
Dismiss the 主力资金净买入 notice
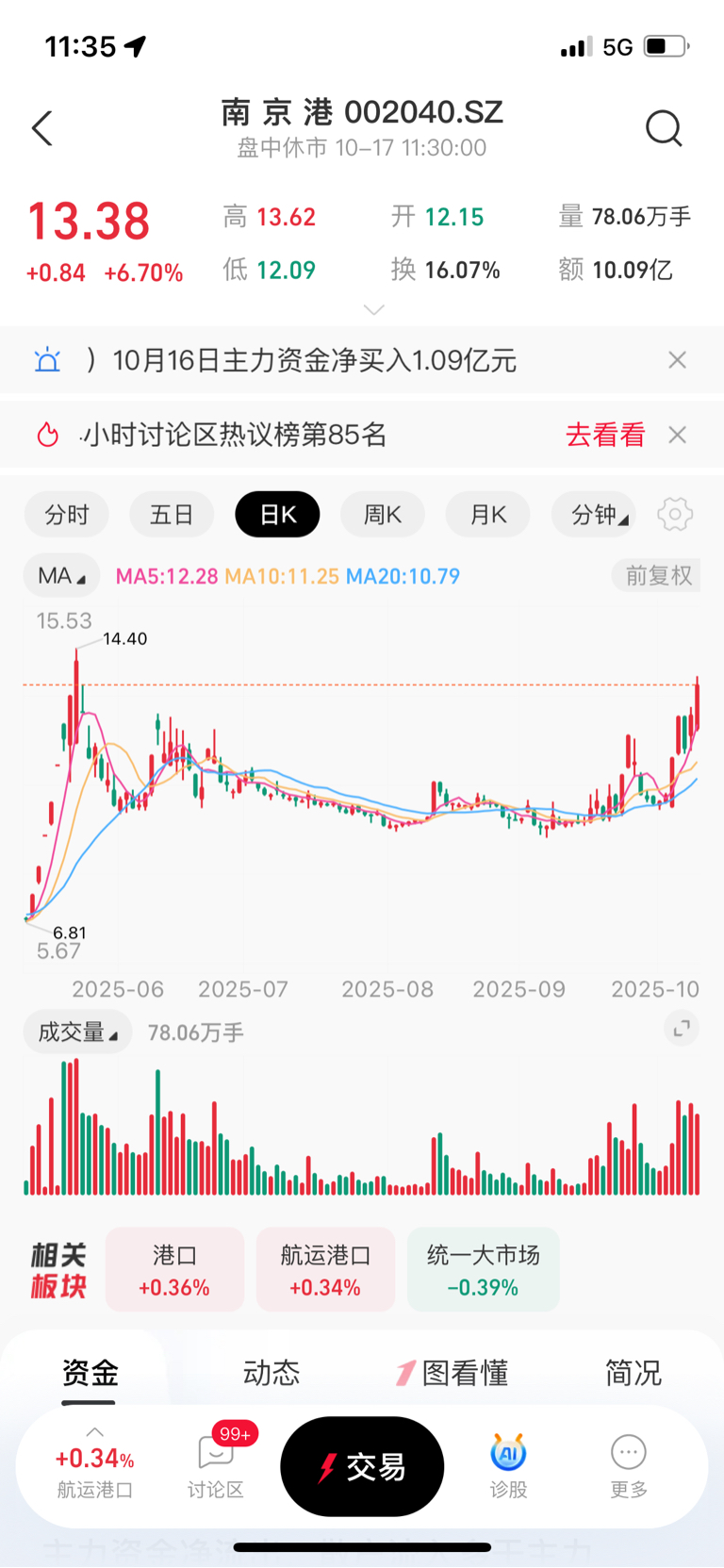pos(677,360)
